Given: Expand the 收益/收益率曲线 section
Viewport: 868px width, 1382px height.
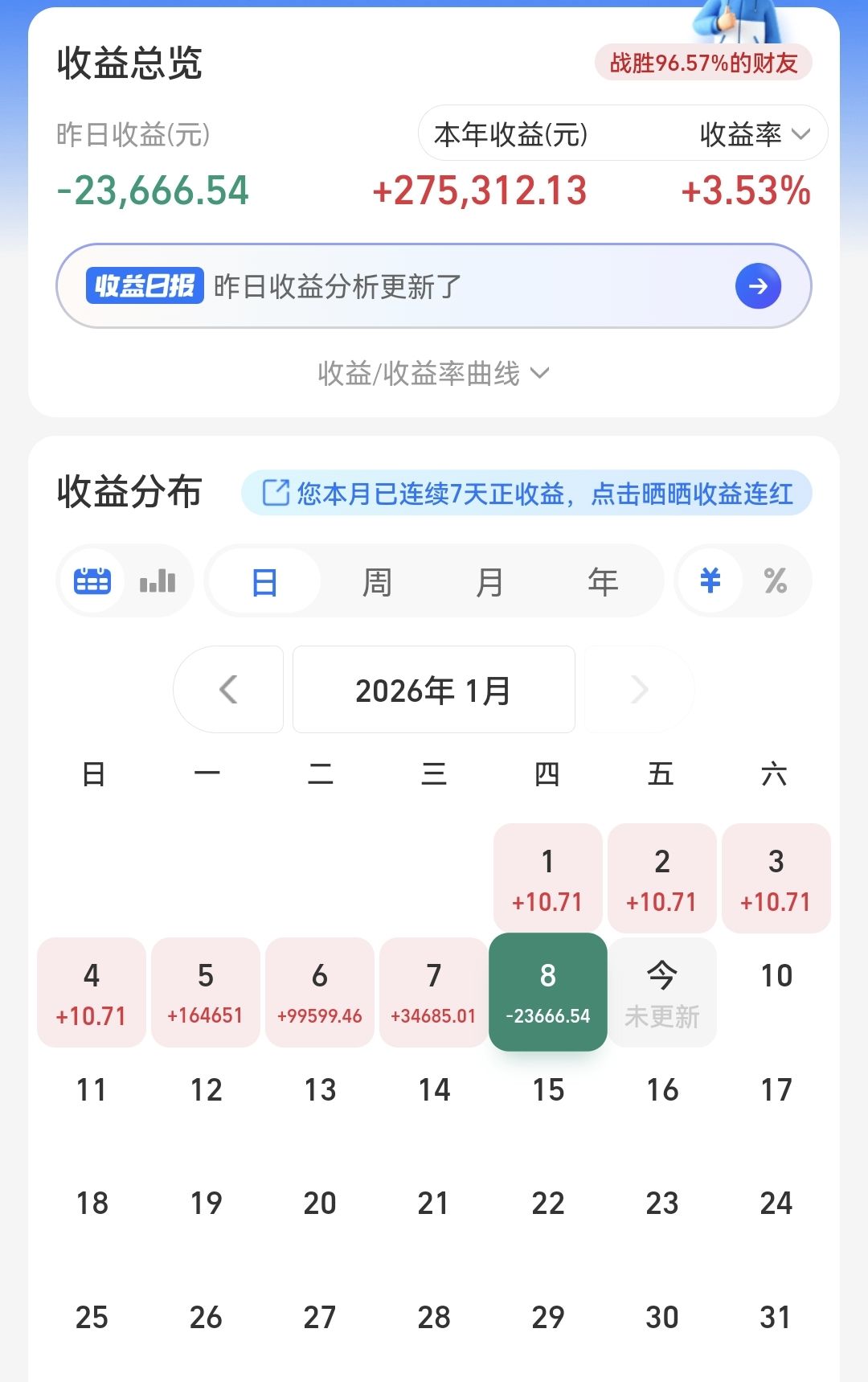Looking at the screenshot, I should [433, 372].
